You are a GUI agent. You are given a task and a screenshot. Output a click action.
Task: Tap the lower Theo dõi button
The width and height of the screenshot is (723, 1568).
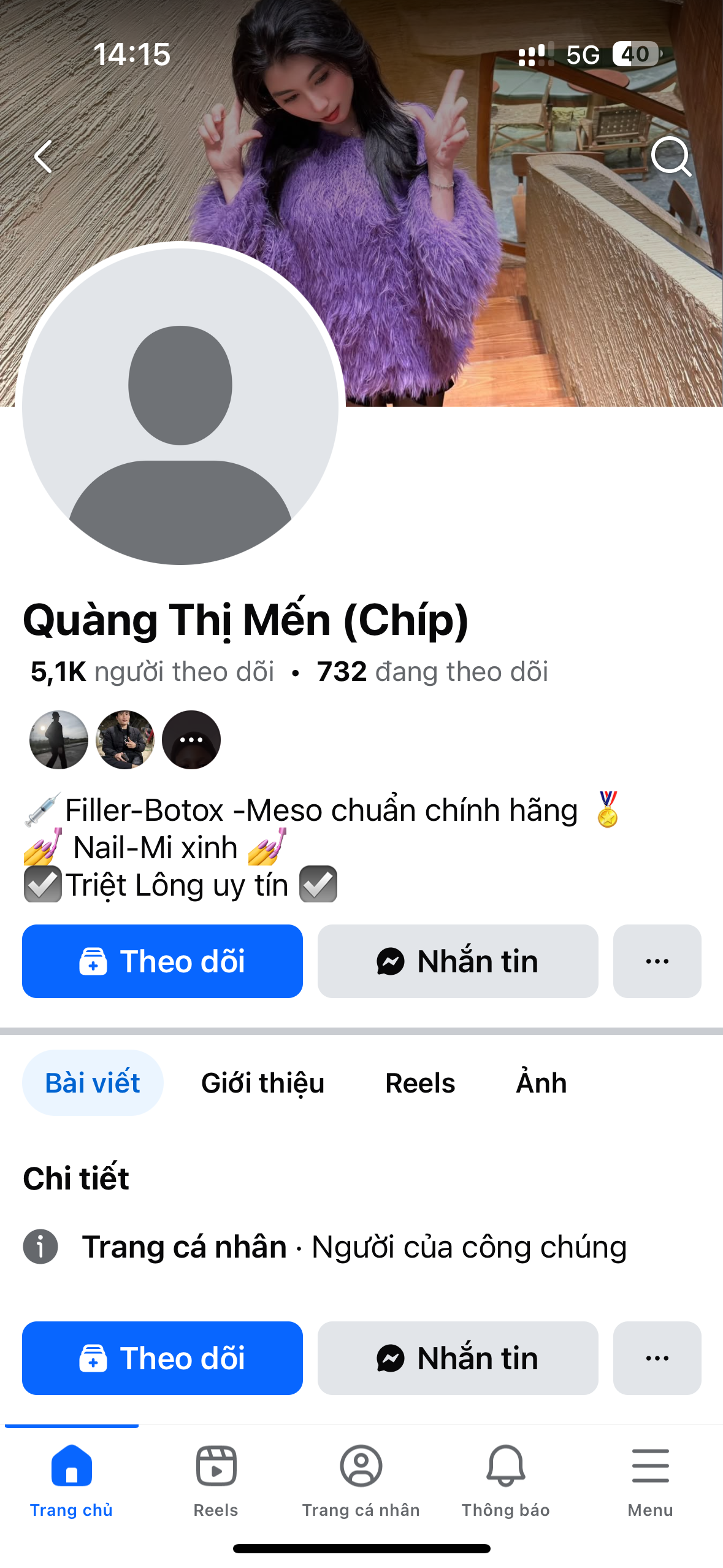163,1358
